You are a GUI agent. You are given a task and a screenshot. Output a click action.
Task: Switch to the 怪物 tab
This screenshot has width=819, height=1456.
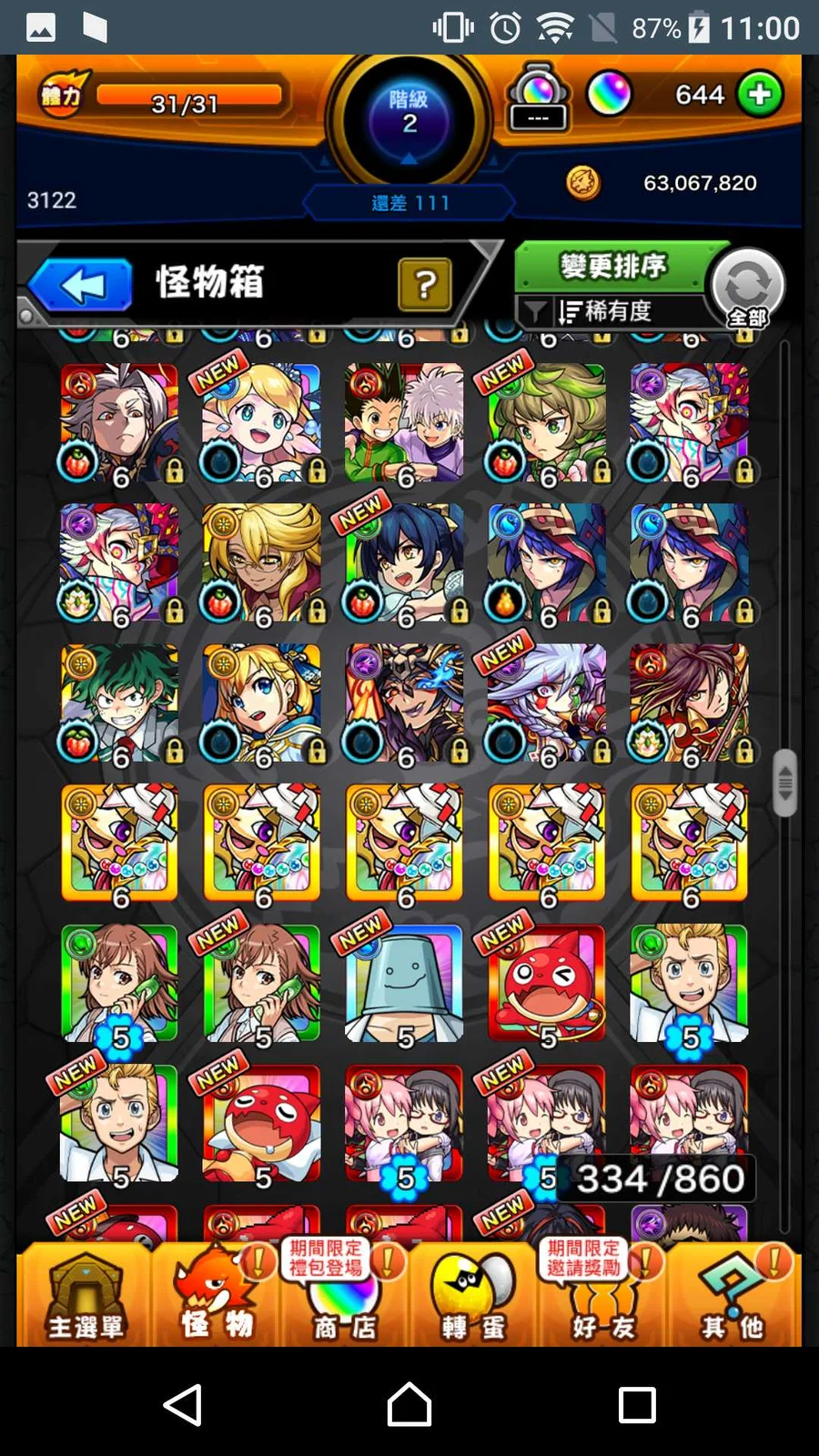pos(217,1294)
